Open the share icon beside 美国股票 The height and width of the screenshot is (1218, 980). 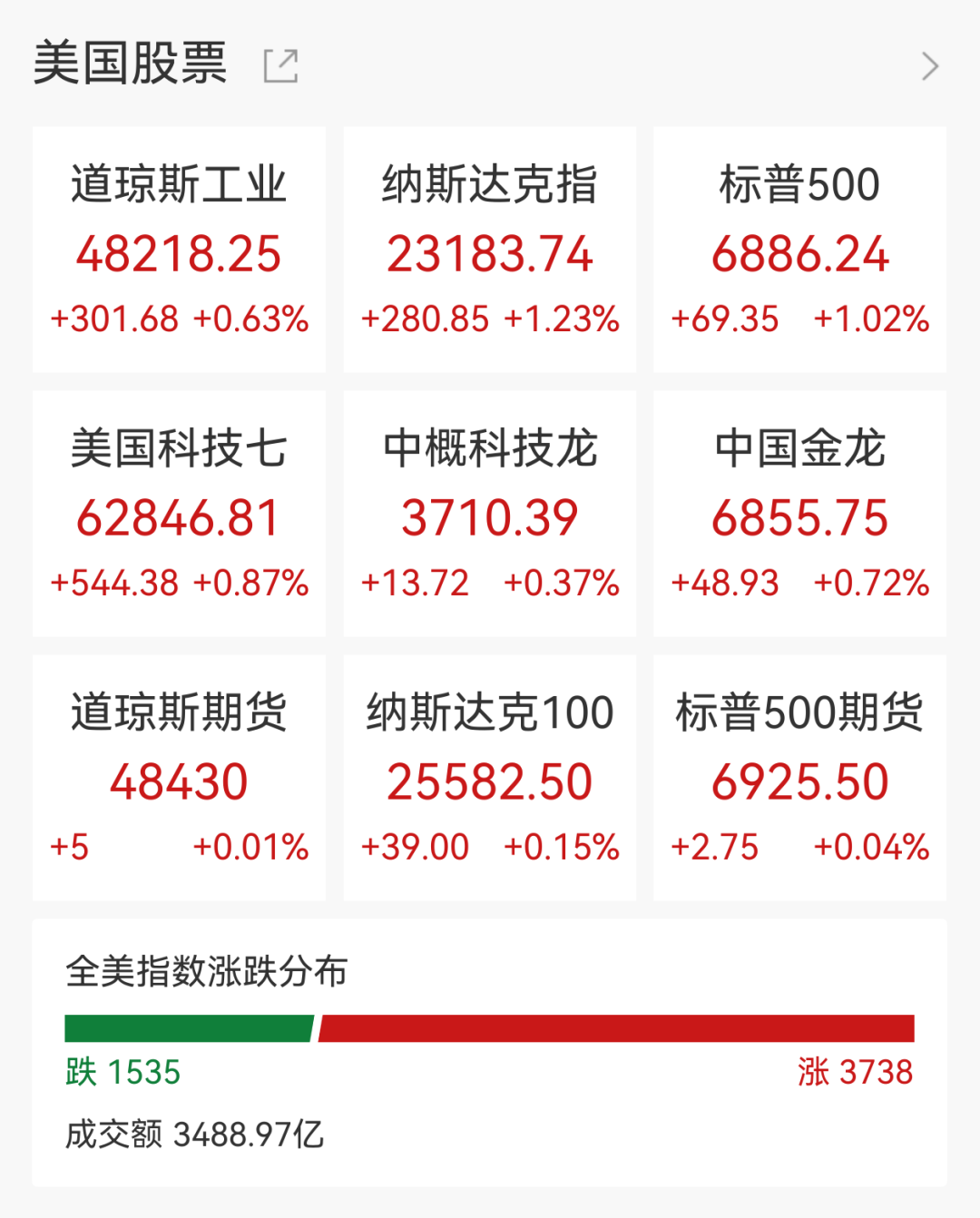click(280, 66)
